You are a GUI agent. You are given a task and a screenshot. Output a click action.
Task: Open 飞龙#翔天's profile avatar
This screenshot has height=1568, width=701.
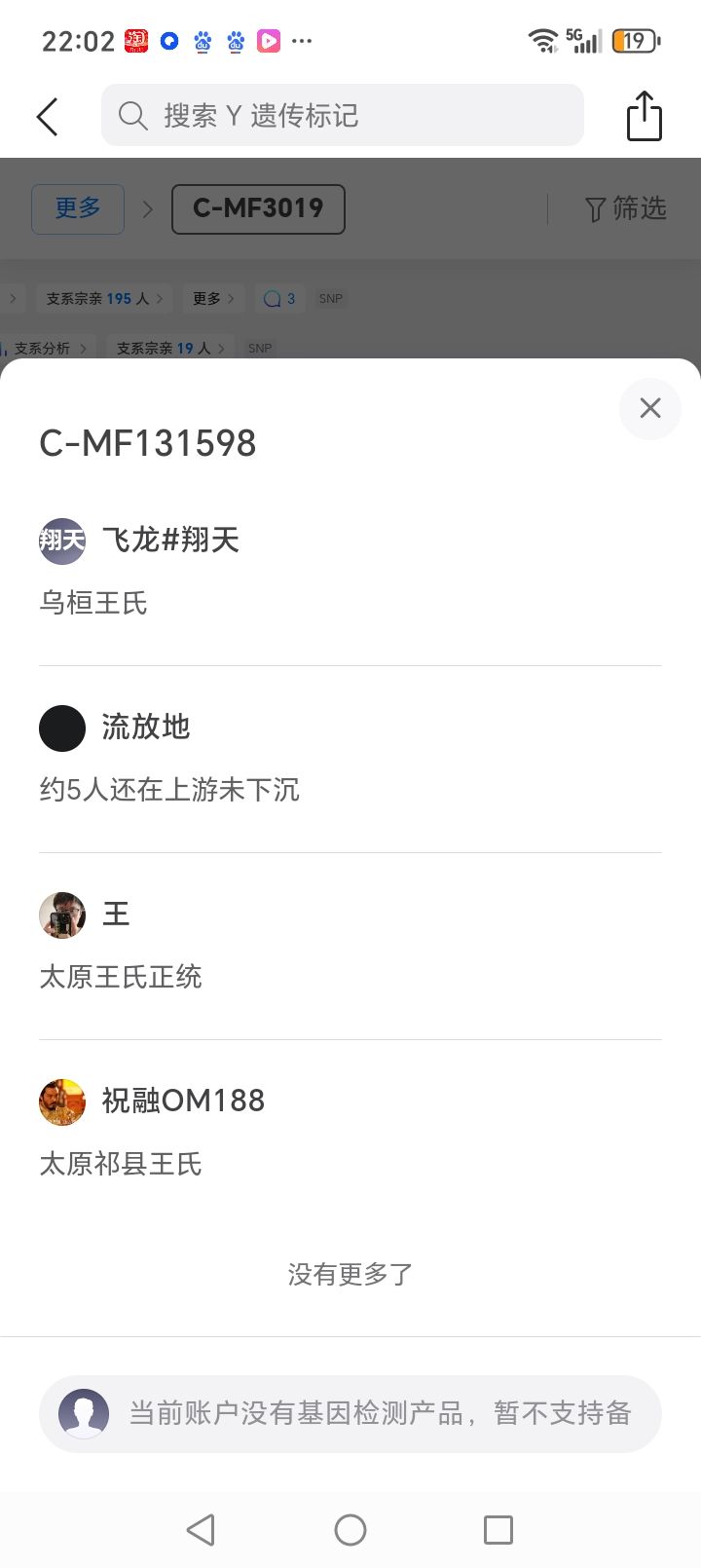(62, 541)
